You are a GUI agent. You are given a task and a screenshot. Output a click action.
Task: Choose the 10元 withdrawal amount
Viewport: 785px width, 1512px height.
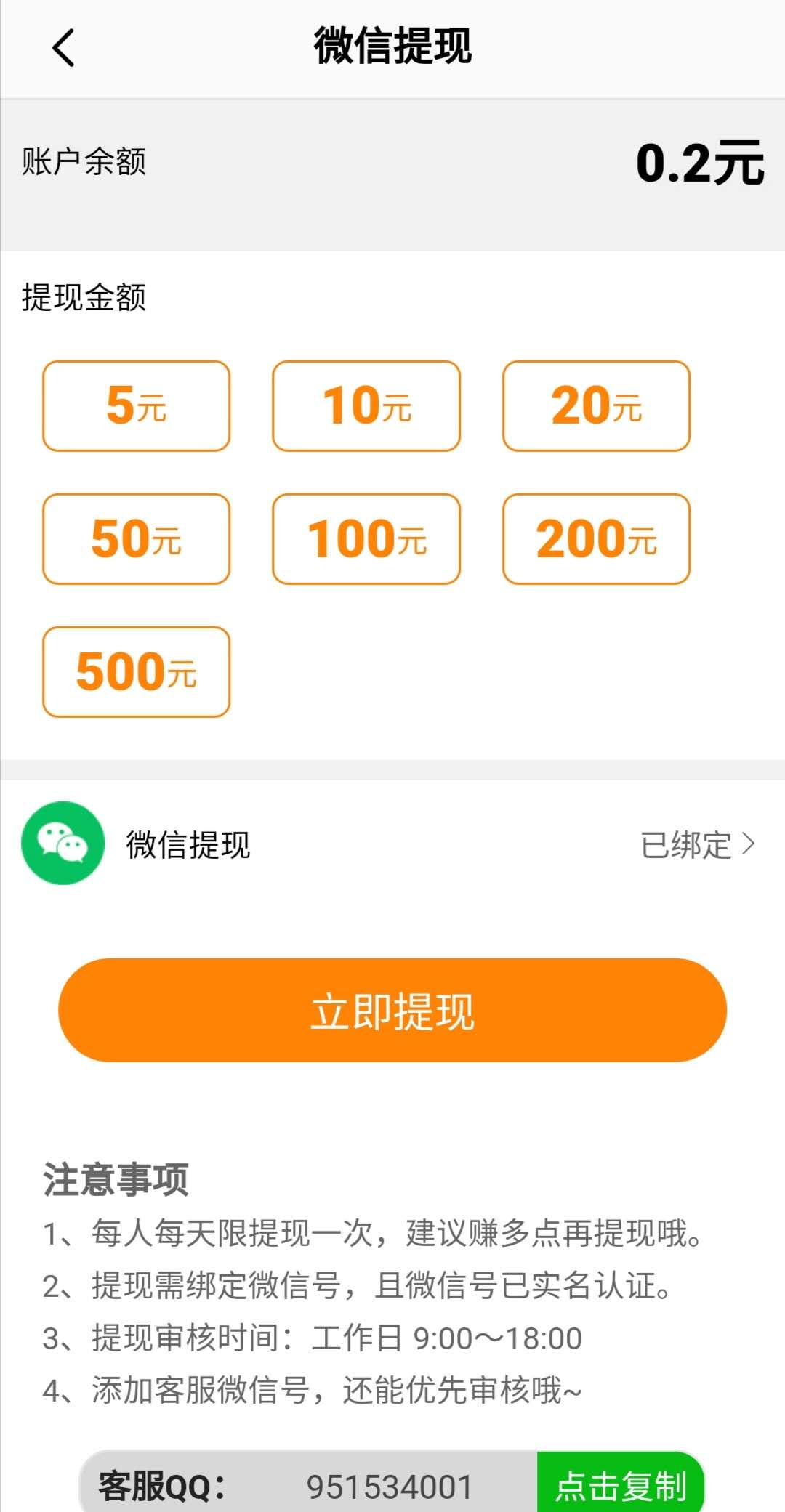tap(366, 406)
